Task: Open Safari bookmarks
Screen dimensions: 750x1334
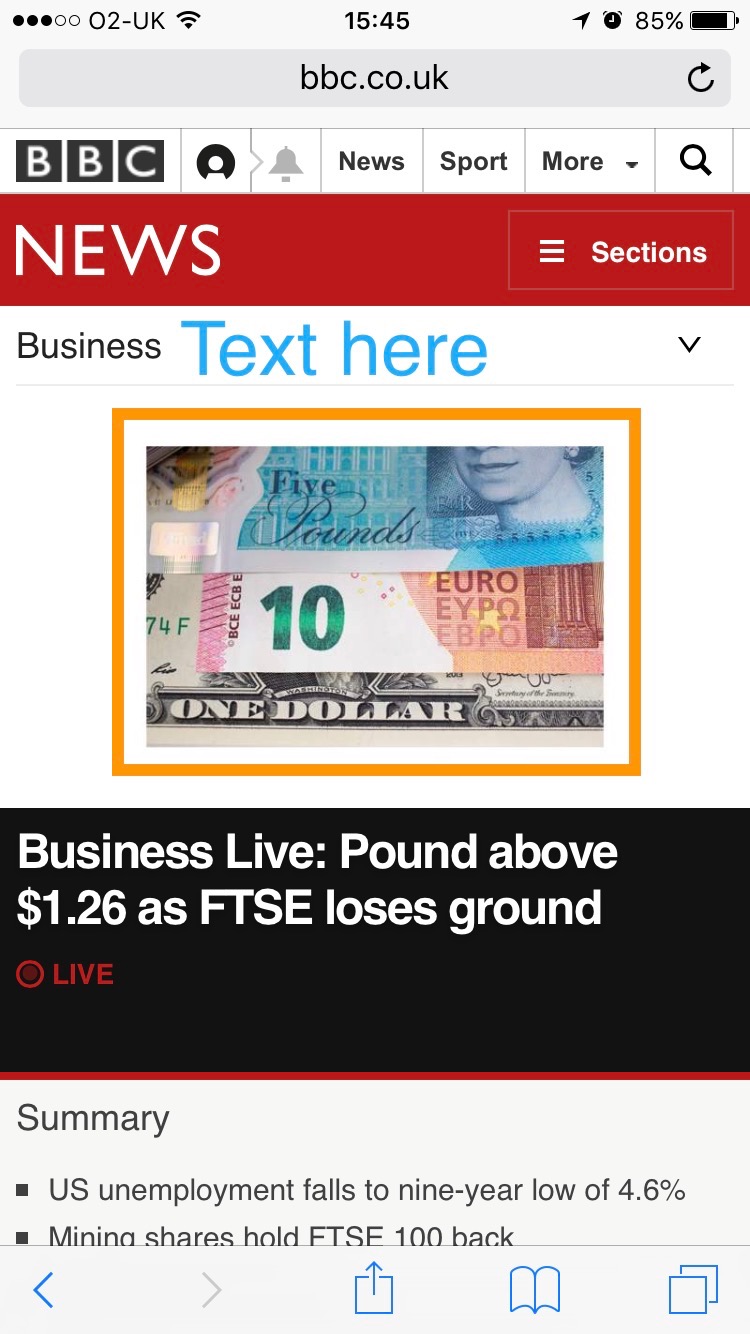Action: (535, 1290)
